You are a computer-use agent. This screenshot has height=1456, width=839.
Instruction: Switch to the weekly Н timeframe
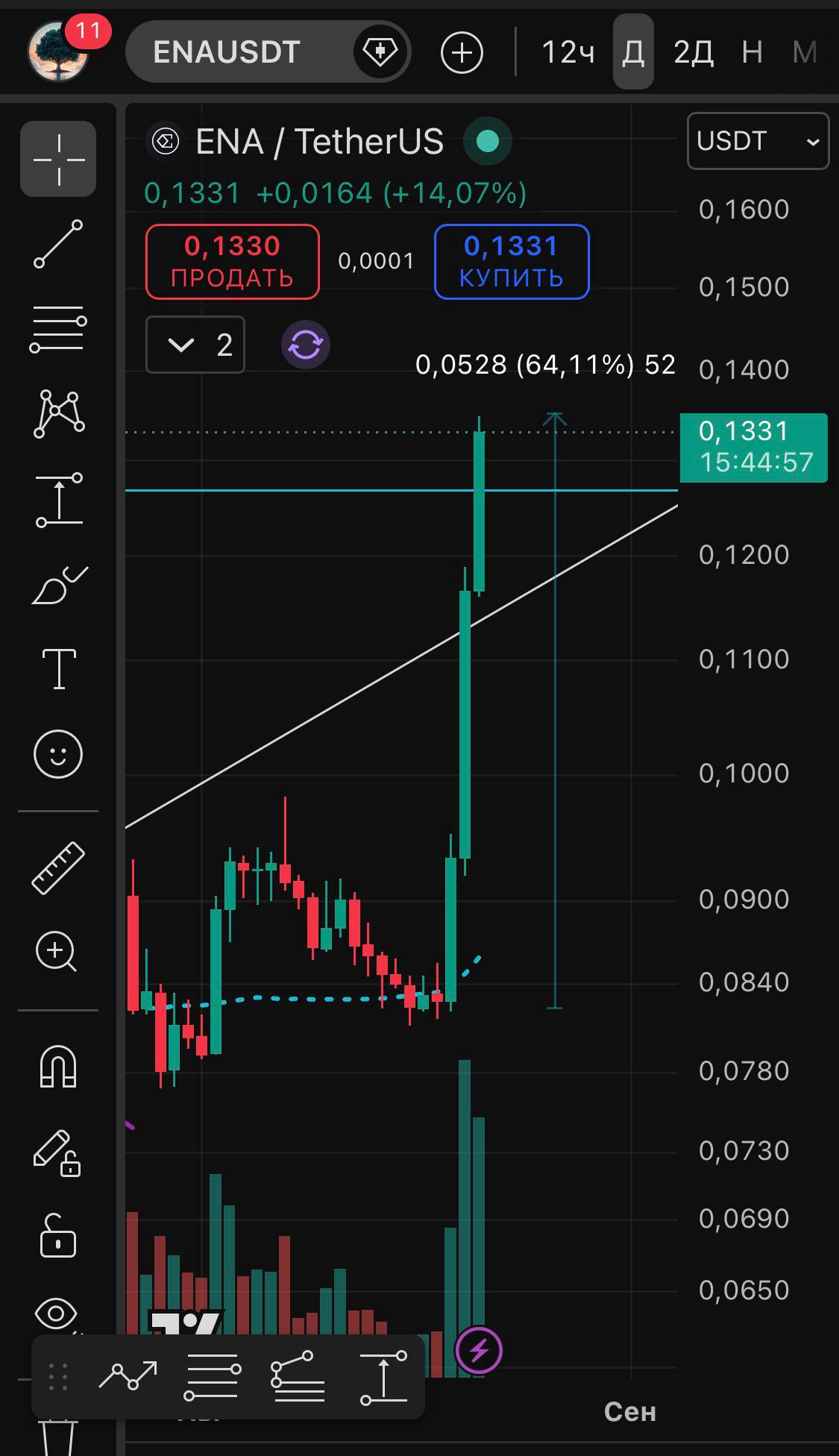[752, 53]
